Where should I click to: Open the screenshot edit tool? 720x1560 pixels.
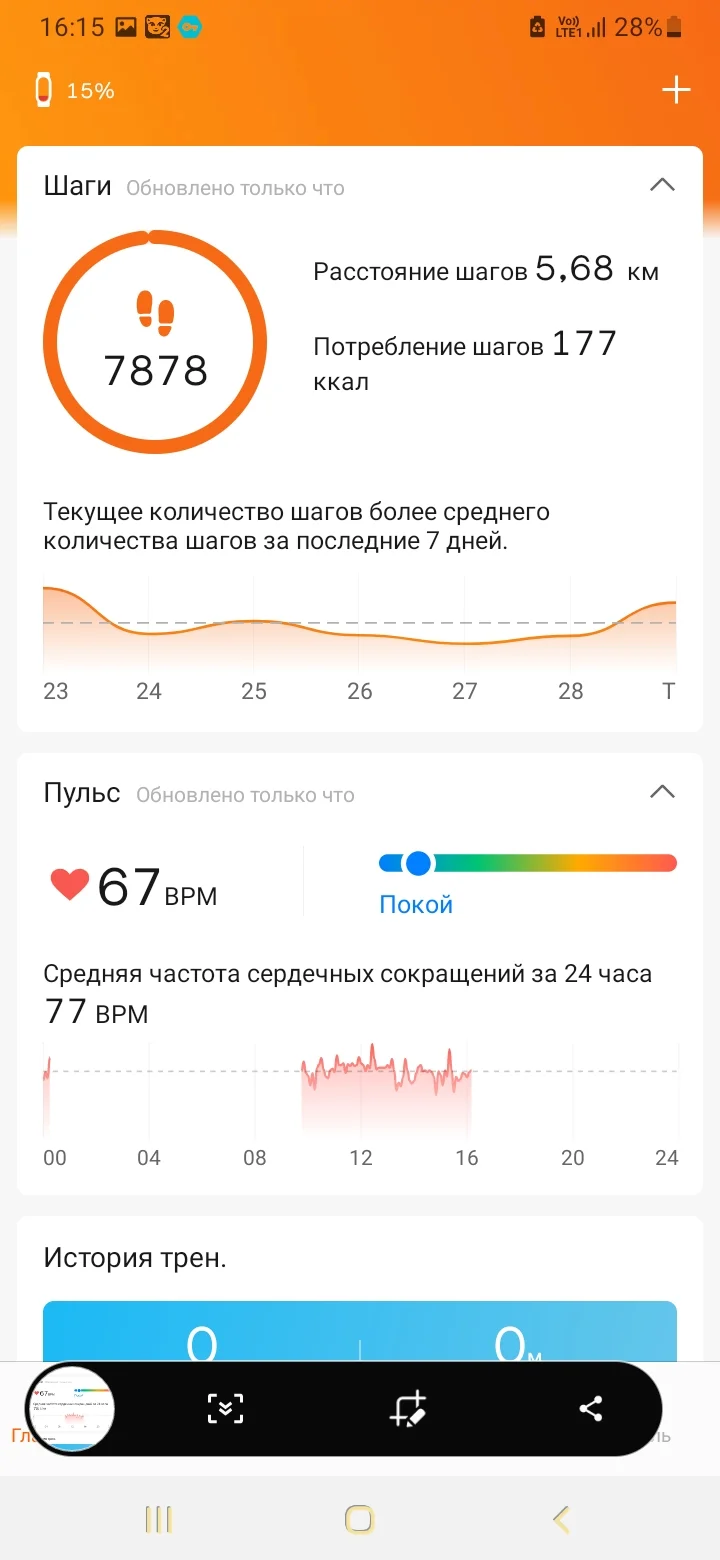pos(410,1408)
